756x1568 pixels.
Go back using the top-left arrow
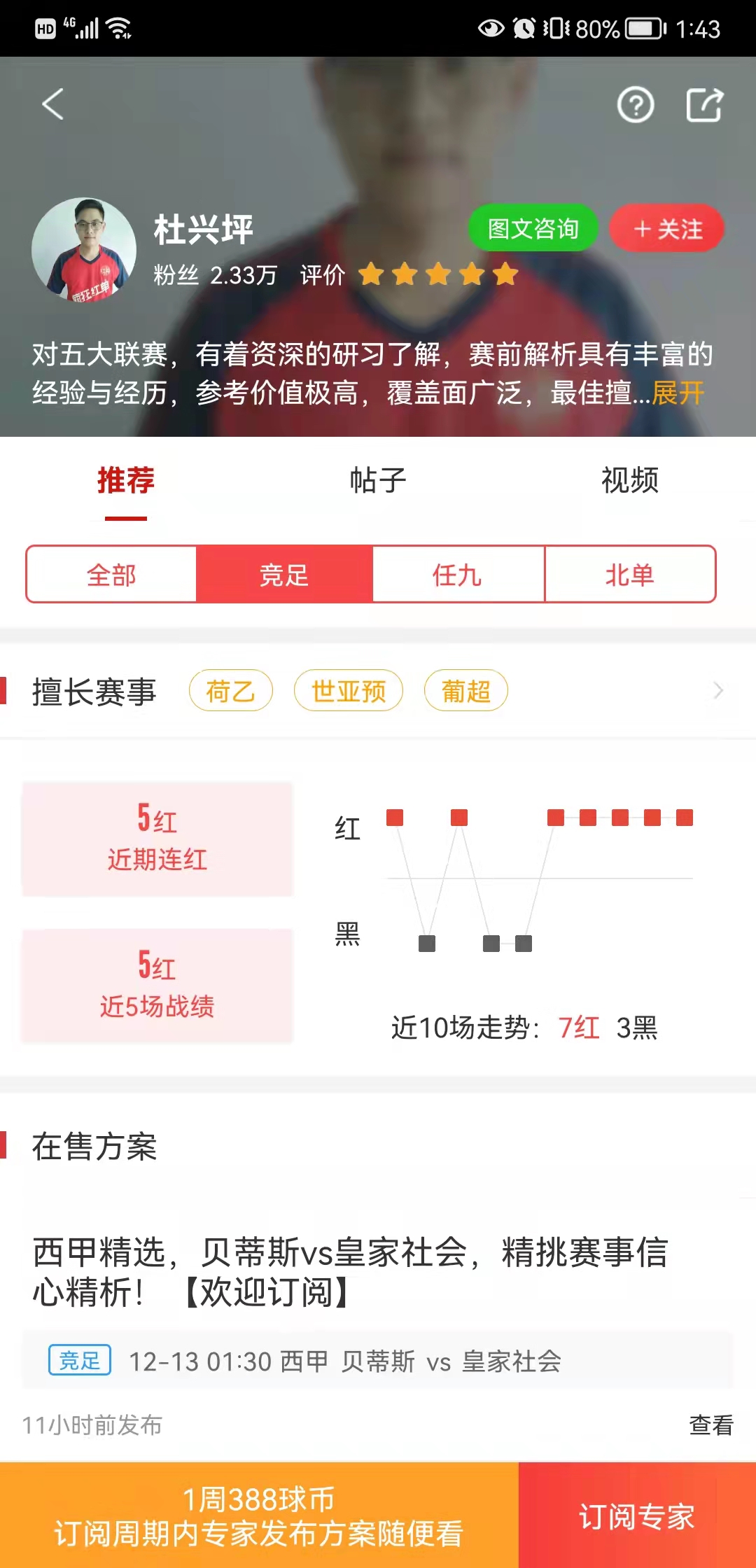coord(53,104)
